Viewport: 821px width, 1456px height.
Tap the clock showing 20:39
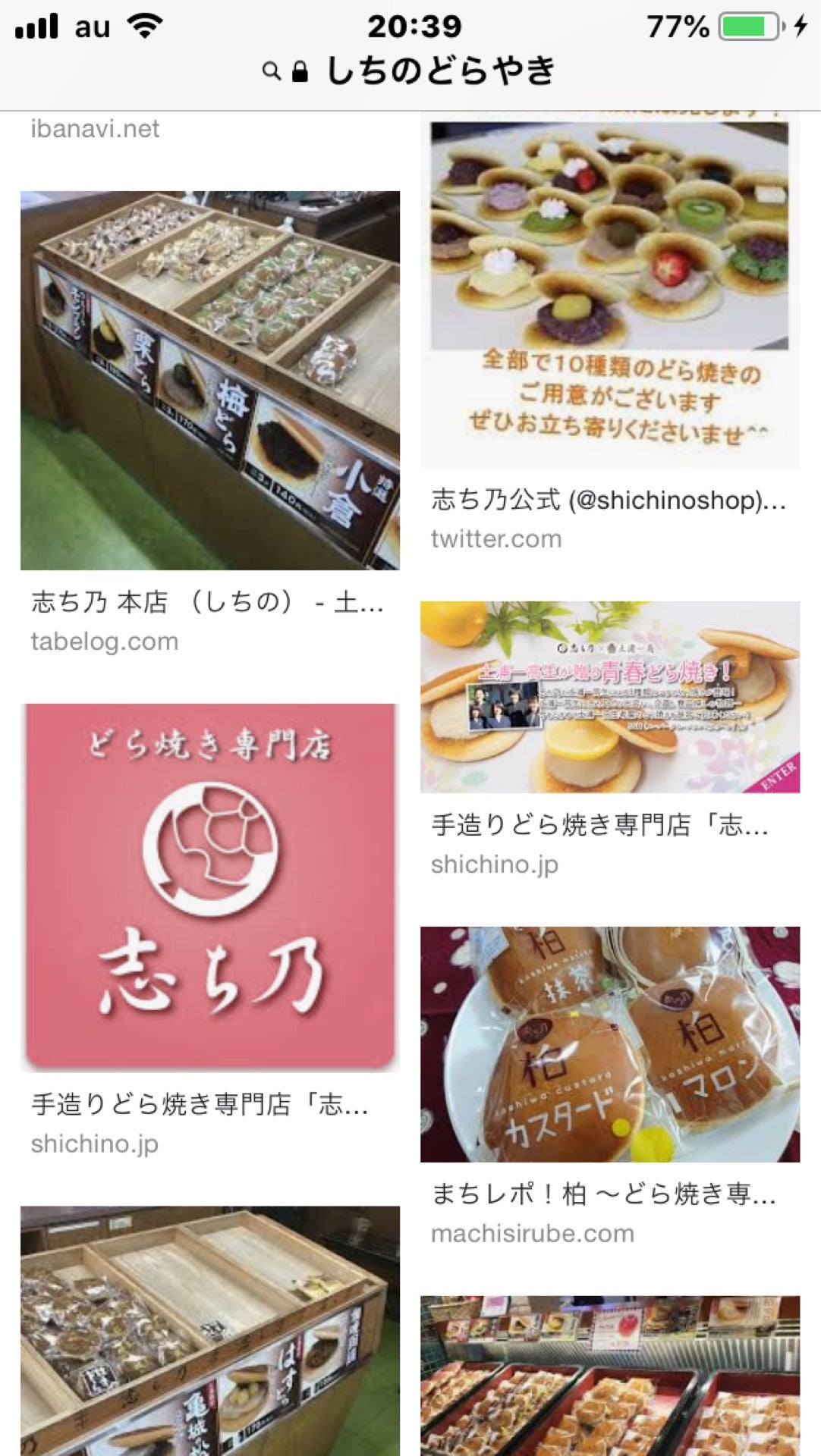coord(410,24)
